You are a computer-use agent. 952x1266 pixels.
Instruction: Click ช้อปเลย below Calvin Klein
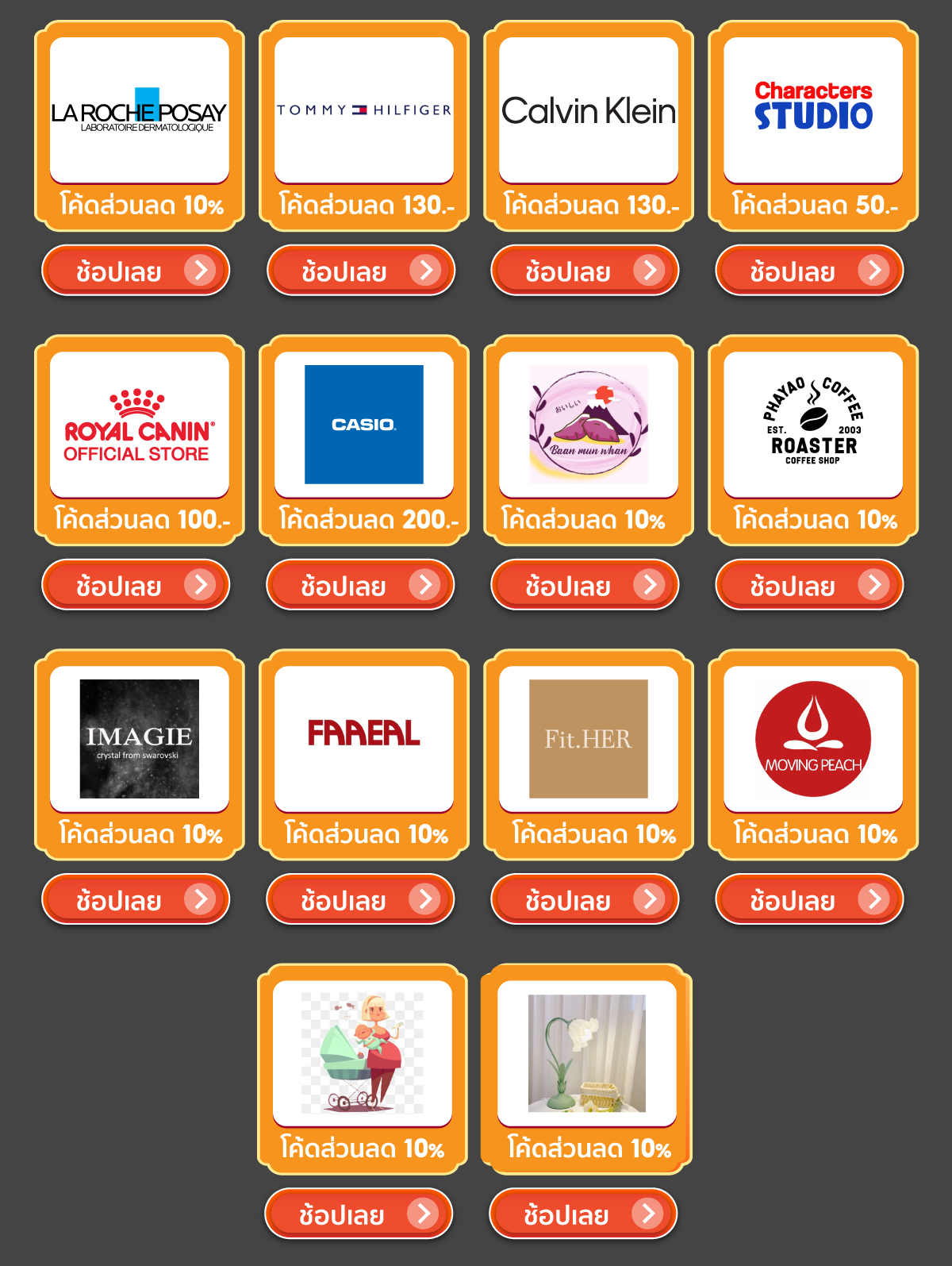(585, 270)
